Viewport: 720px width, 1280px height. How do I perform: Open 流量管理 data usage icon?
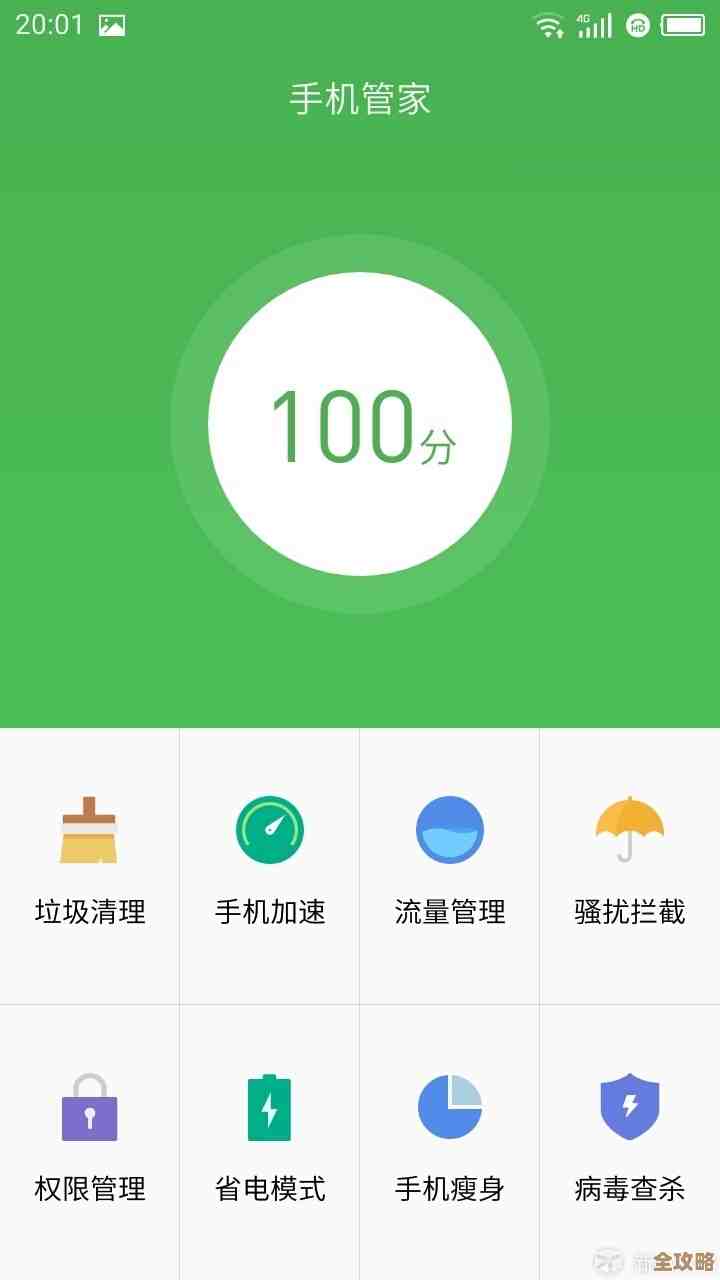[449, 830]
